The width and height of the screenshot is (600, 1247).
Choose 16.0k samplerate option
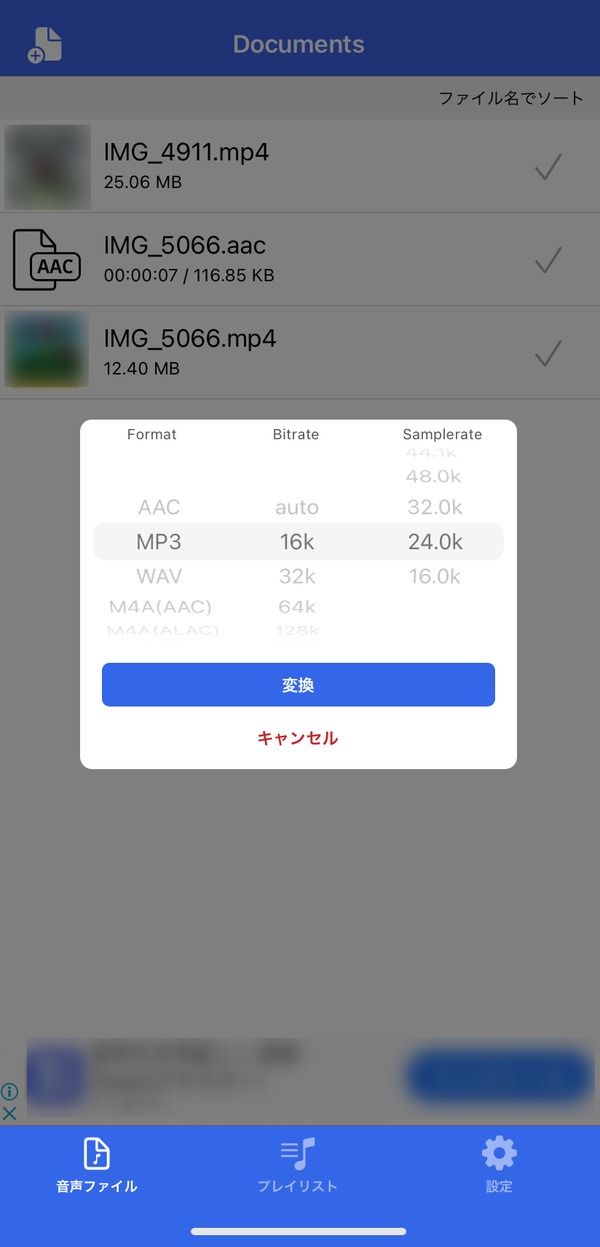coord(434,576)
